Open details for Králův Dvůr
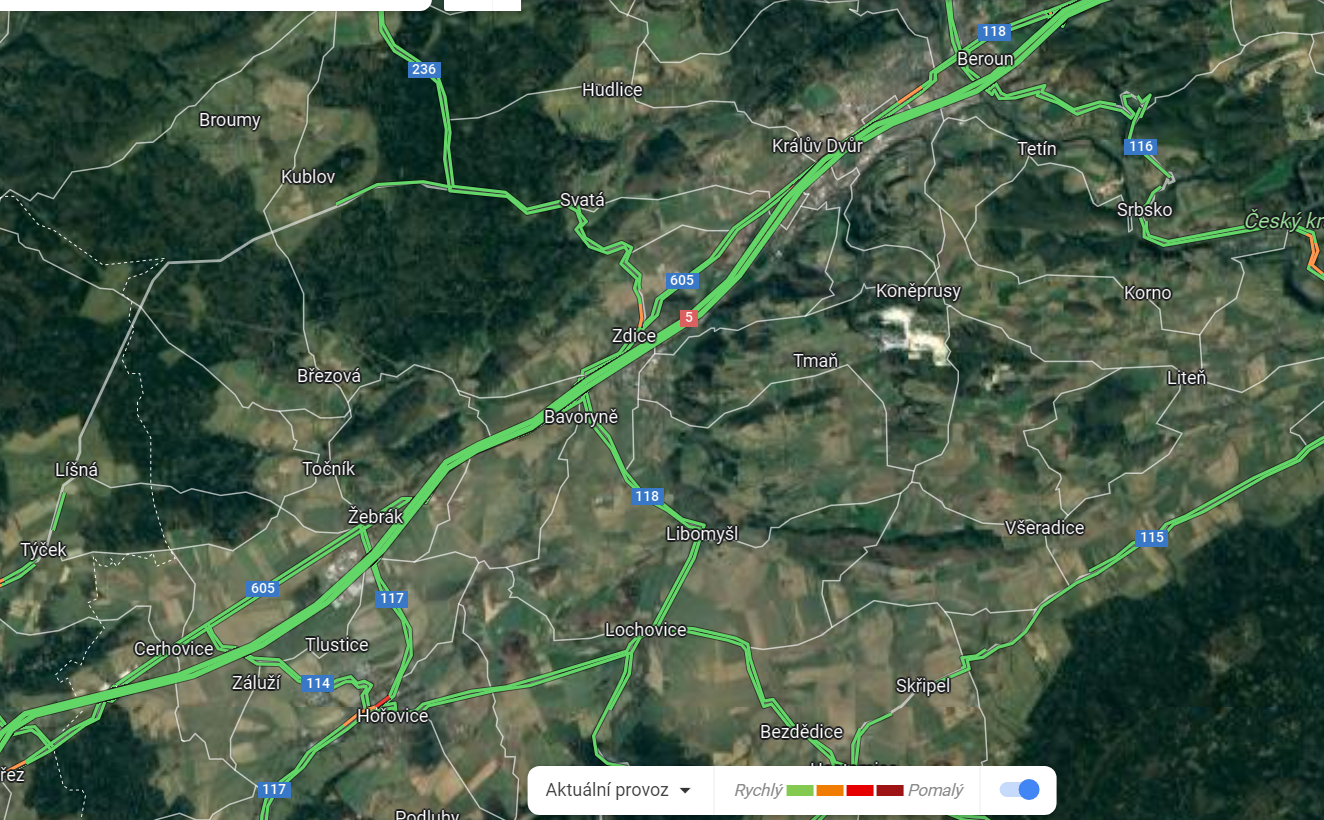1324x820 pixels. [817, 146]
